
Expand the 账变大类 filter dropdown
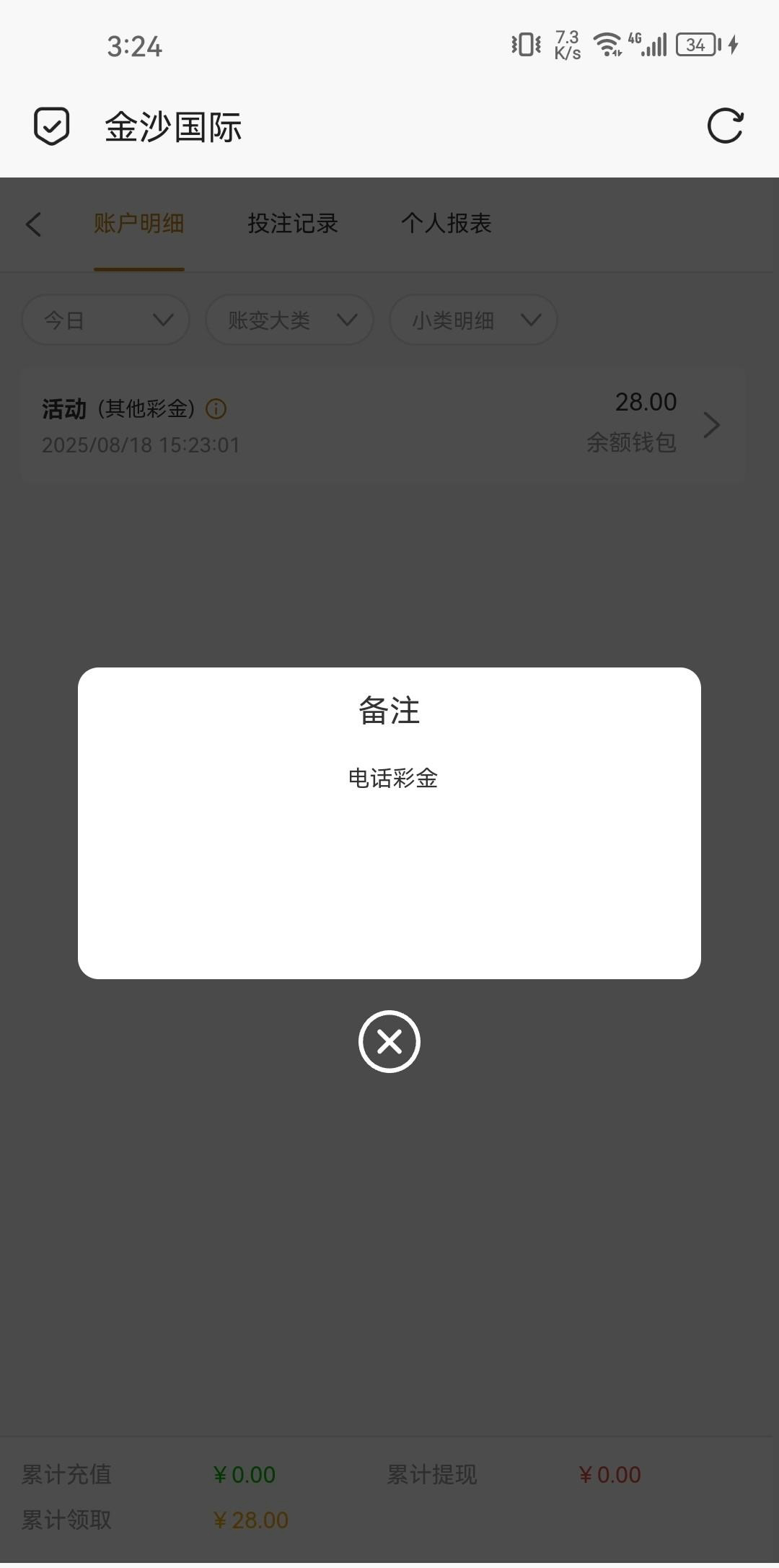(x=289, y=320)
